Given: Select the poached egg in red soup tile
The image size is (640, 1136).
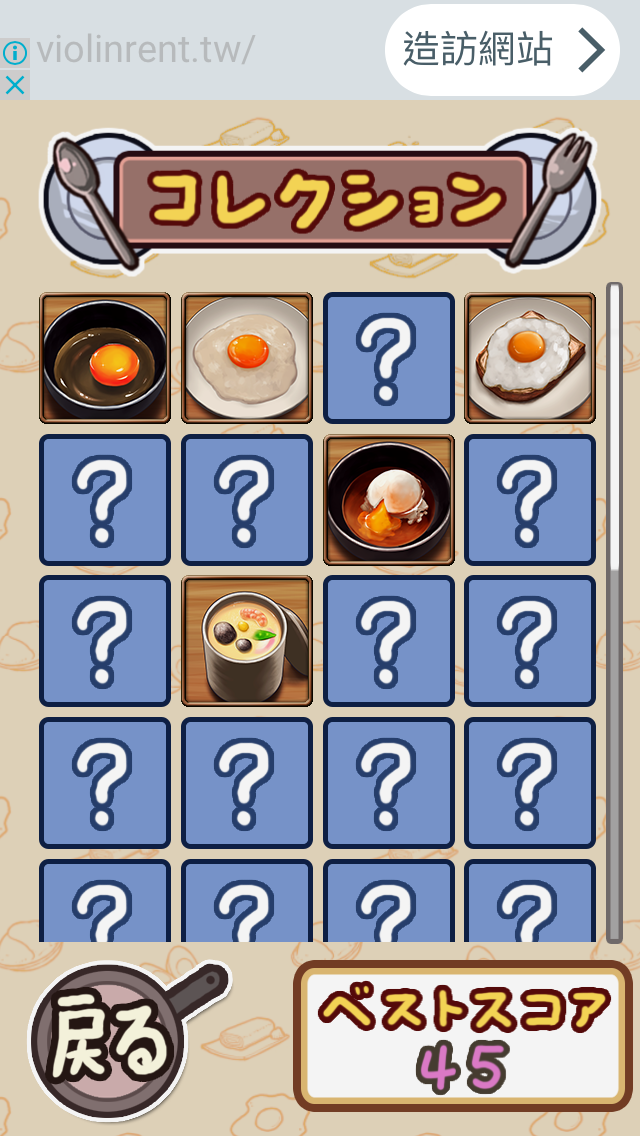Looking at the screenshot, I should 389,500.
